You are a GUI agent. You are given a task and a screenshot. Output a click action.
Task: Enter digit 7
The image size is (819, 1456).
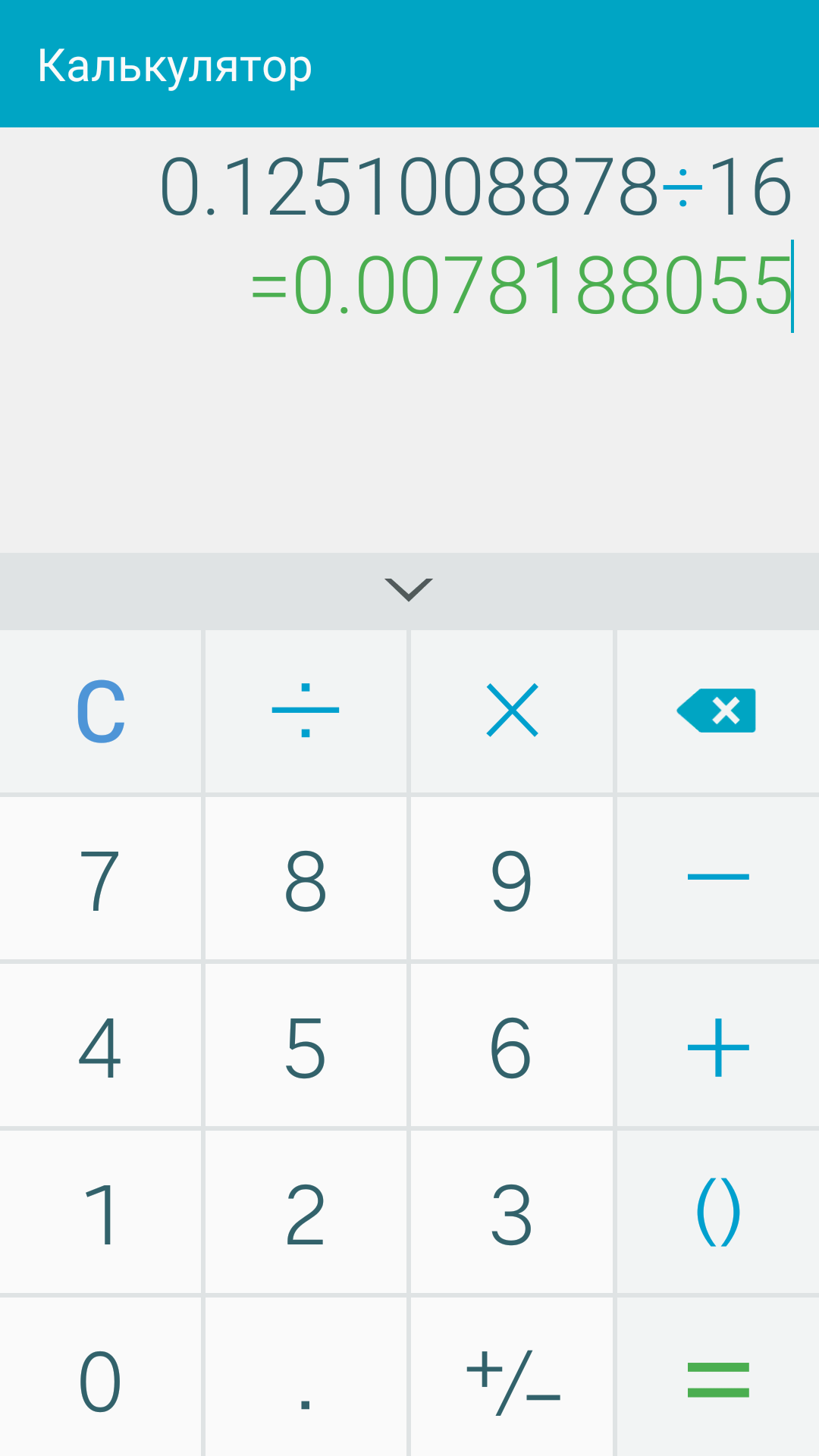click(x=100, y=878)
